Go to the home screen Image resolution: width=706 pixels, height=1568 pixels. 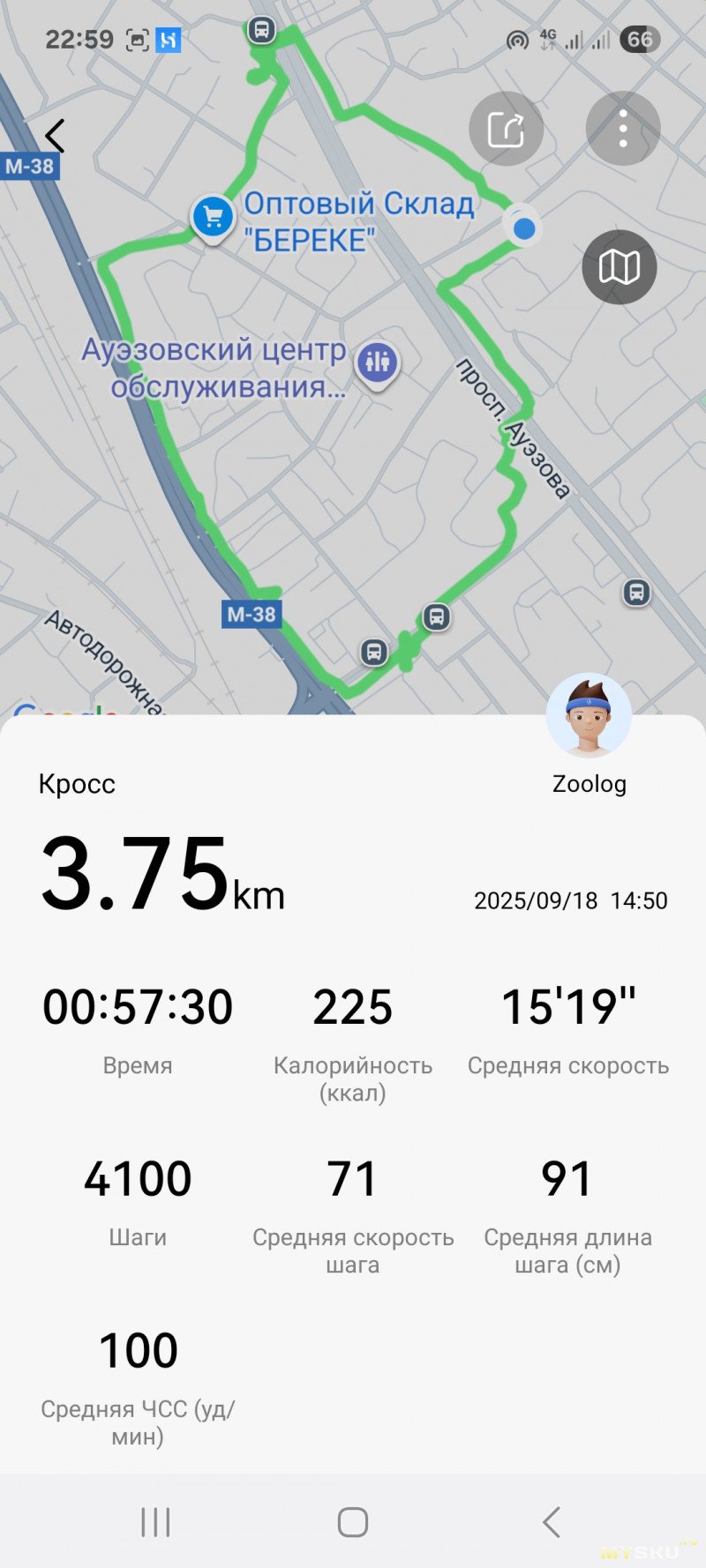[x=352, y=1521]
